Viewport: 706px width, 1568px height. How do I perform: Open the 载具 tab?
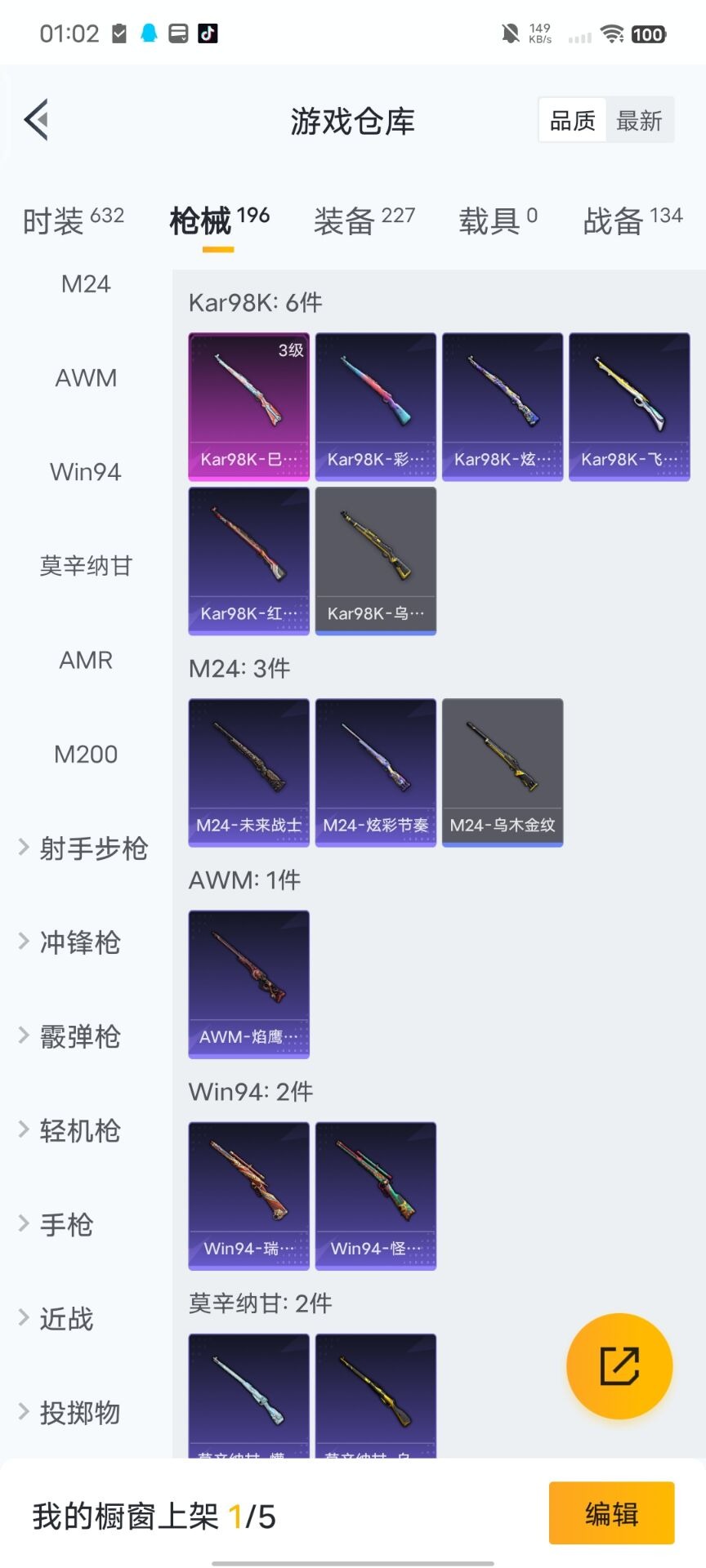498,220
